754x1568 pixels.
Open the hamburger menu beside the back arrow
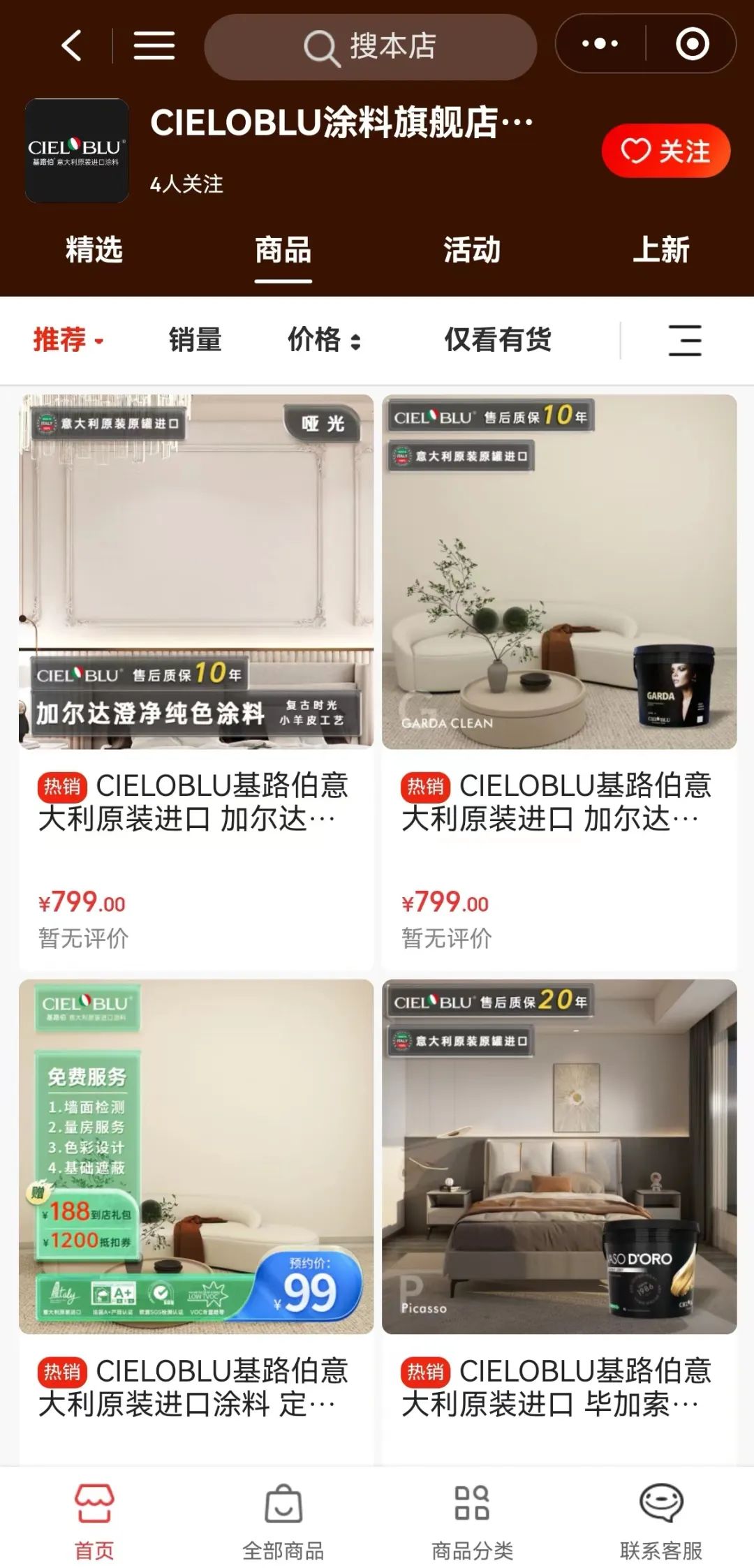tap(154, 46)
